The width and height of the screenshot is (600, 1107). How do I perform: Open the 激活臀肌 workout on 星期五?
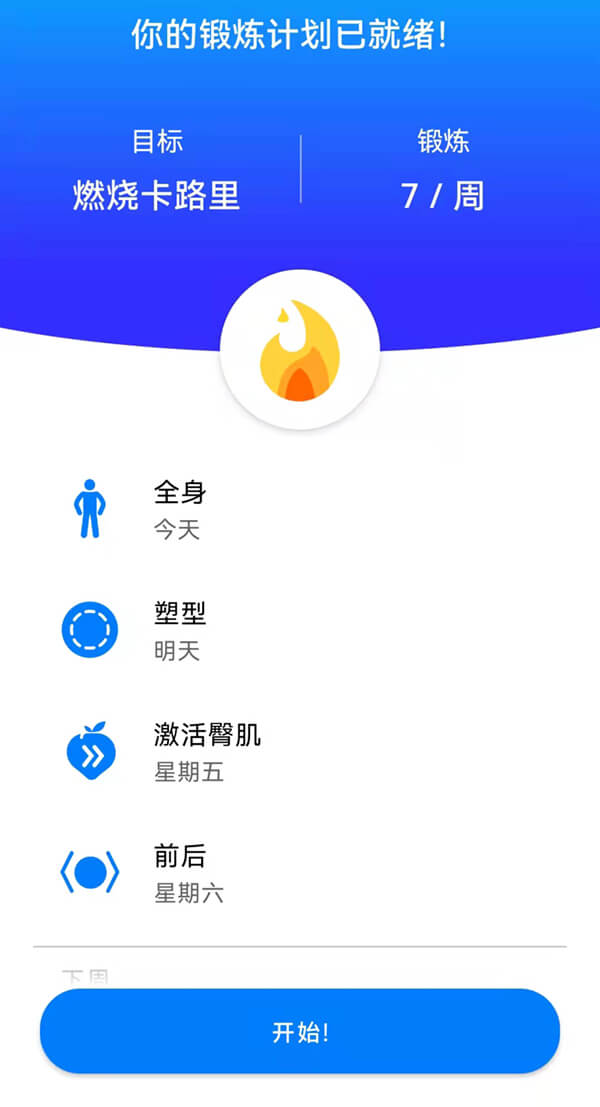tap(299, 752)
